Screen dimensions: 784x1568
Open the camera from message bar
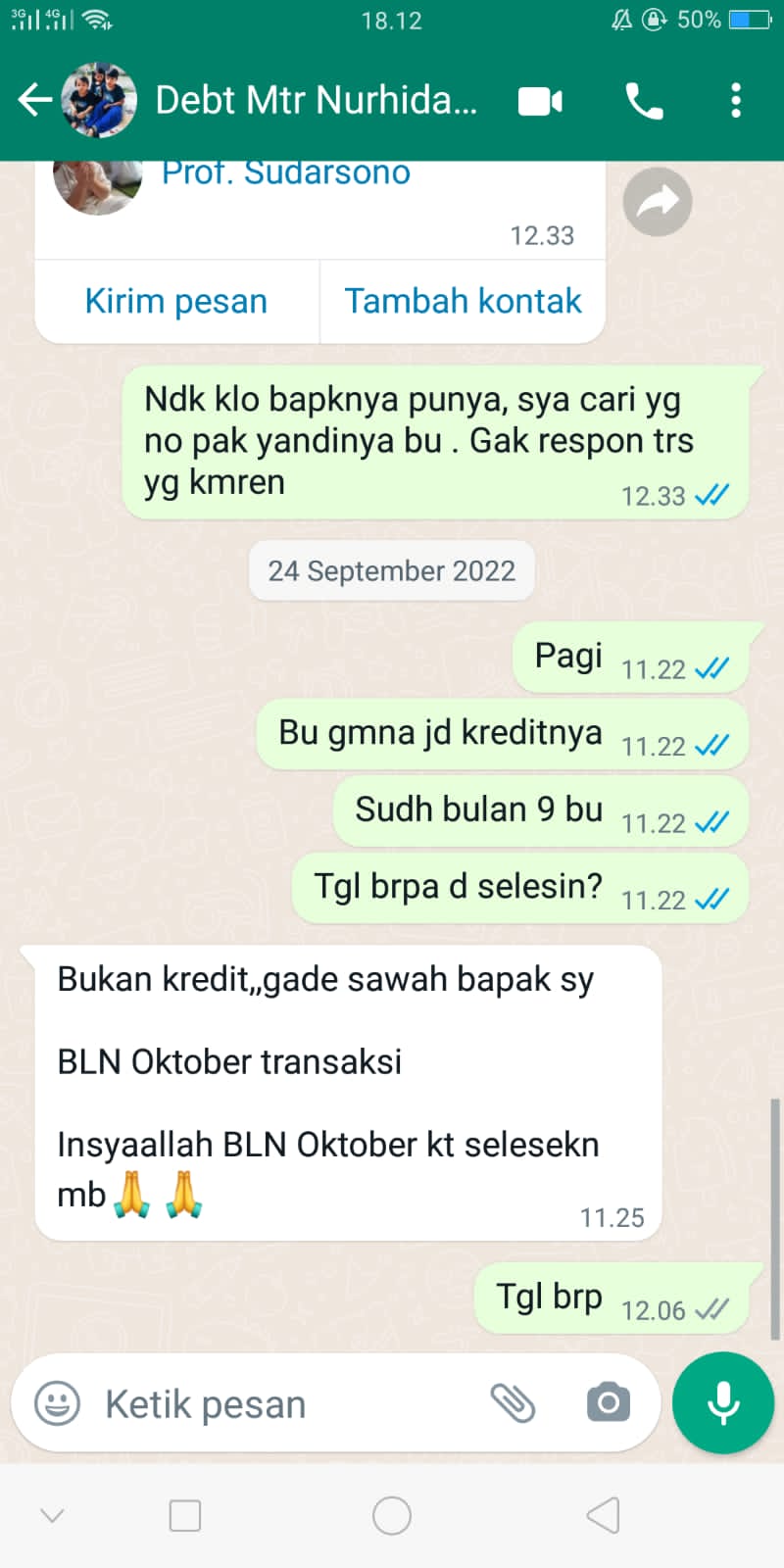pyautogui.click(x=608, y=1403)
